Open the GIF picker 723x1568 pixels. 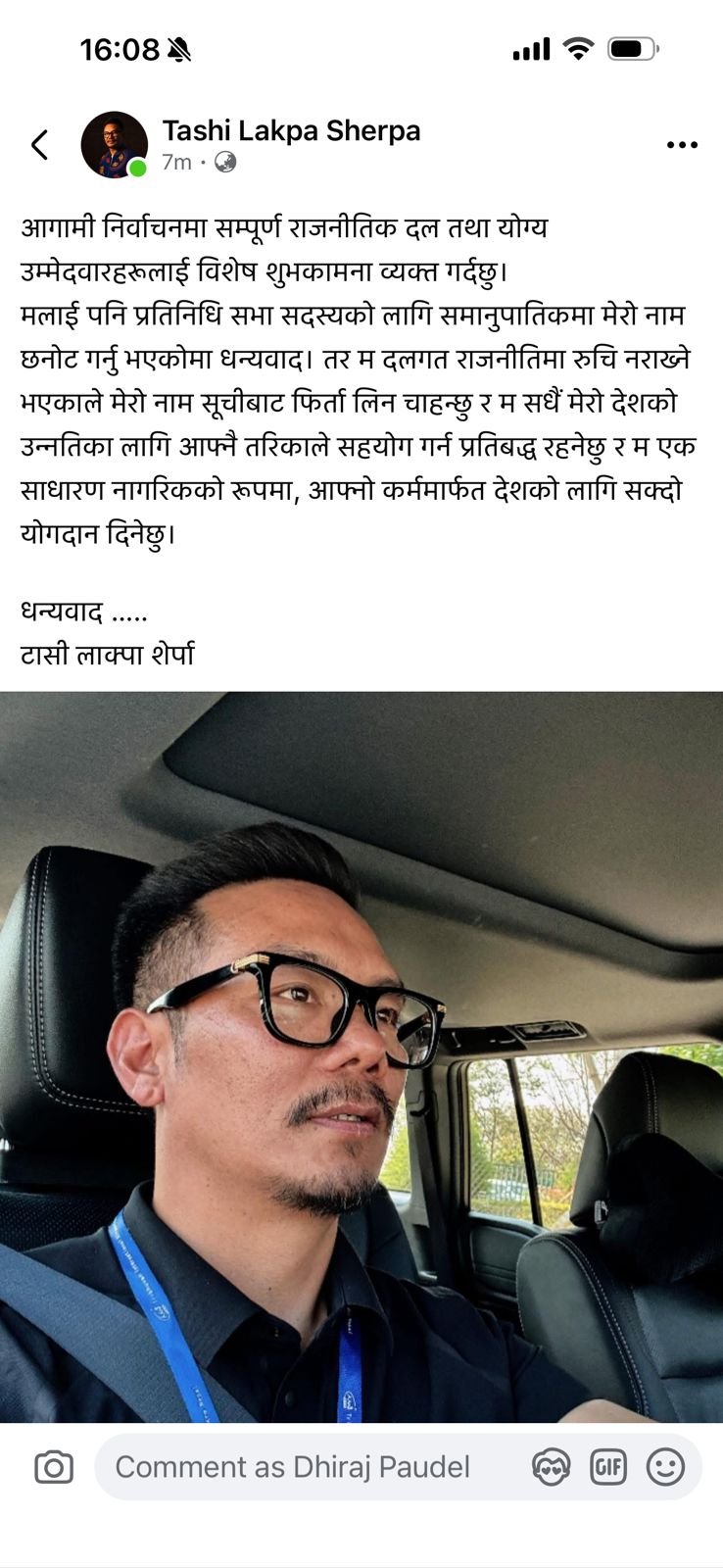click(607, 1467)
